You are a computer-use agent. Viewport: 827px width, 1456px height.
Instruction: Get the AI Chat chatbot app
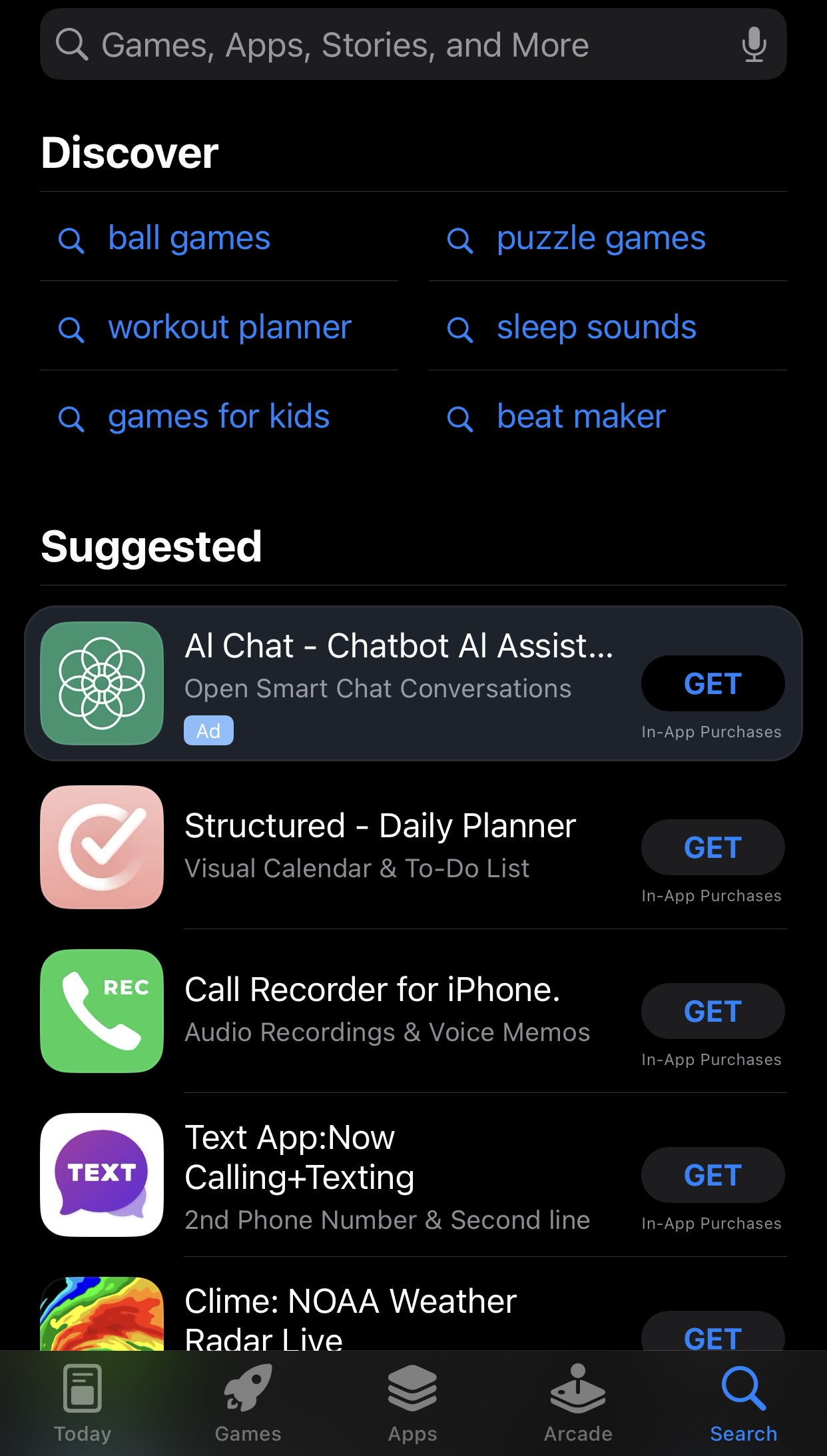712,683
